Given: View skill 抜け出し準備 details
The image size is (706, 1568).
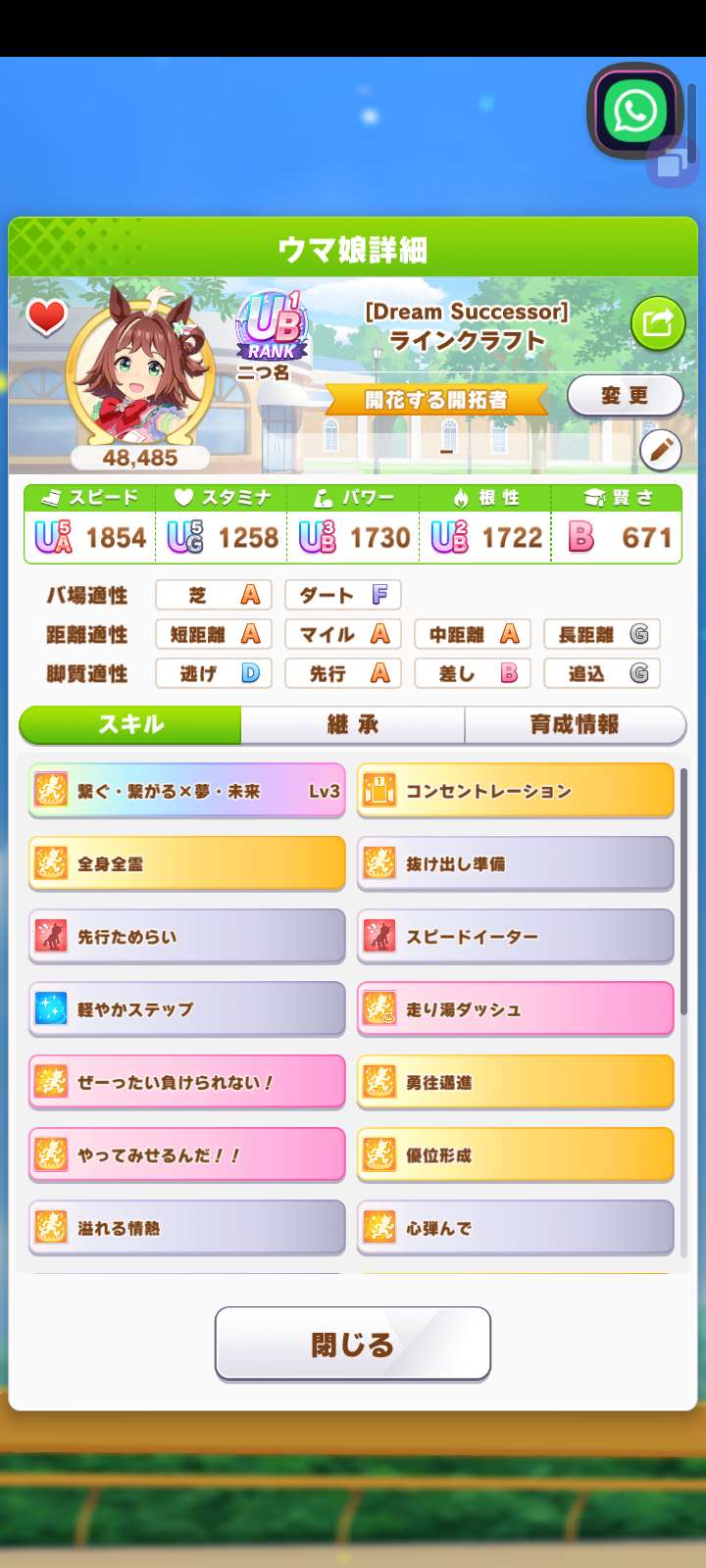Looking at the screenshot, I should coord(516,863).
